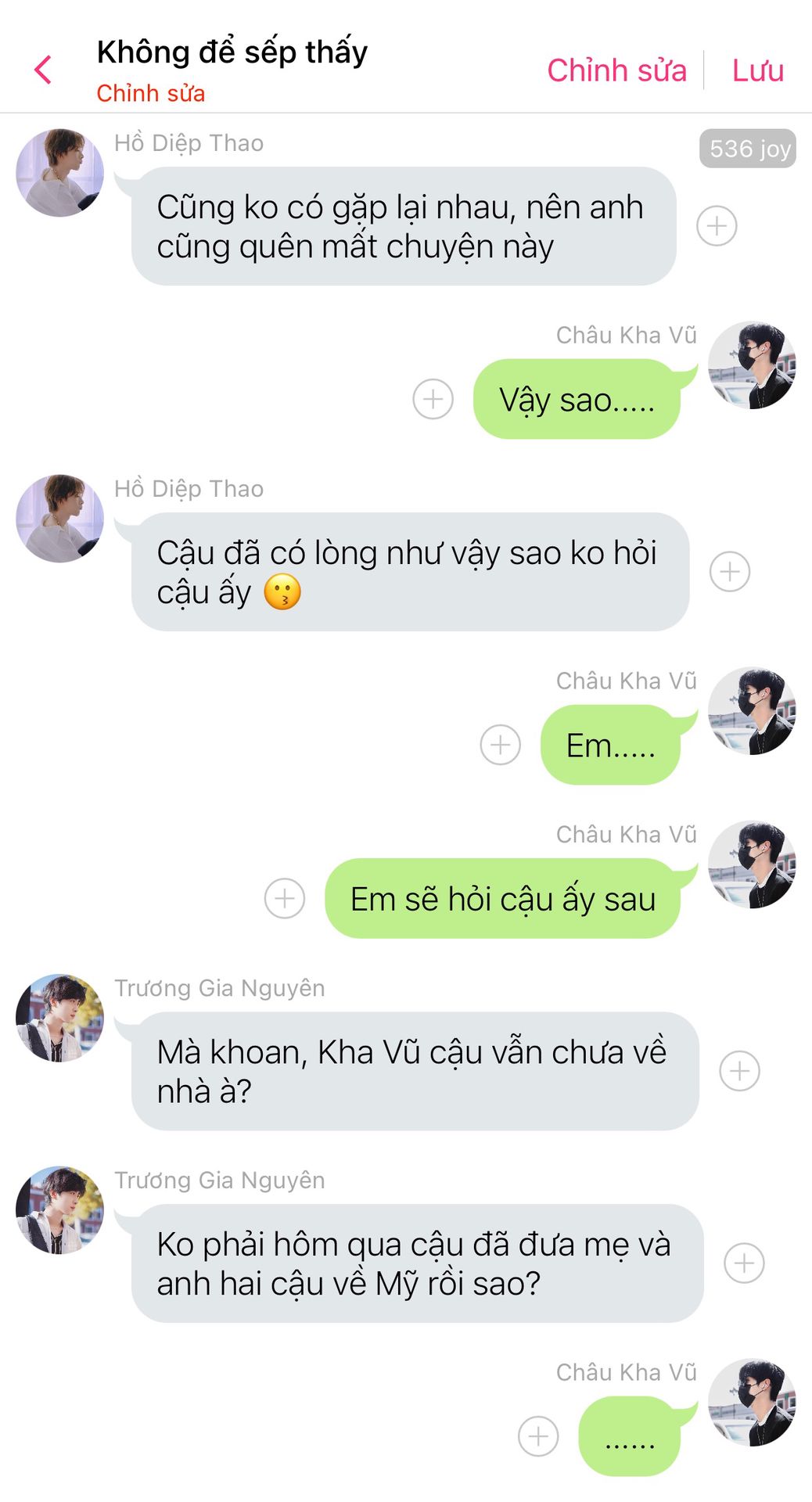Select the "Em sẽ hỏi cậu ấy sau" bubble
The width and height of the screenshot is (812, 1502).
pyautogui.click(x=502, y=898)
